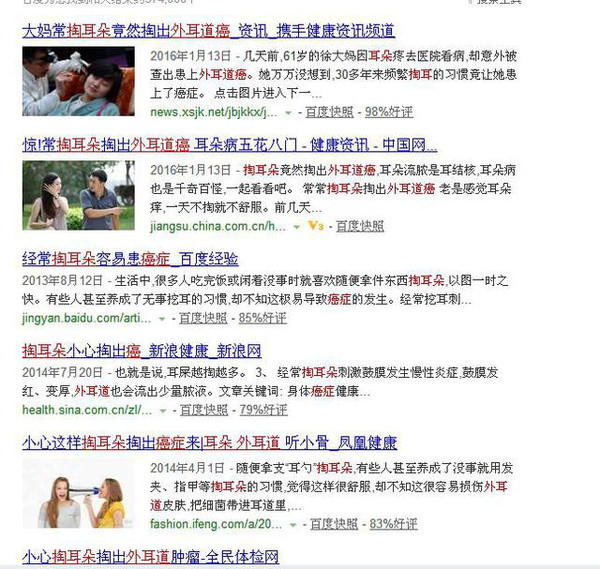The width and height of the screenshot is (600, 569).
Task: Open the 85%好评 rating link
Action: (263, 318)
